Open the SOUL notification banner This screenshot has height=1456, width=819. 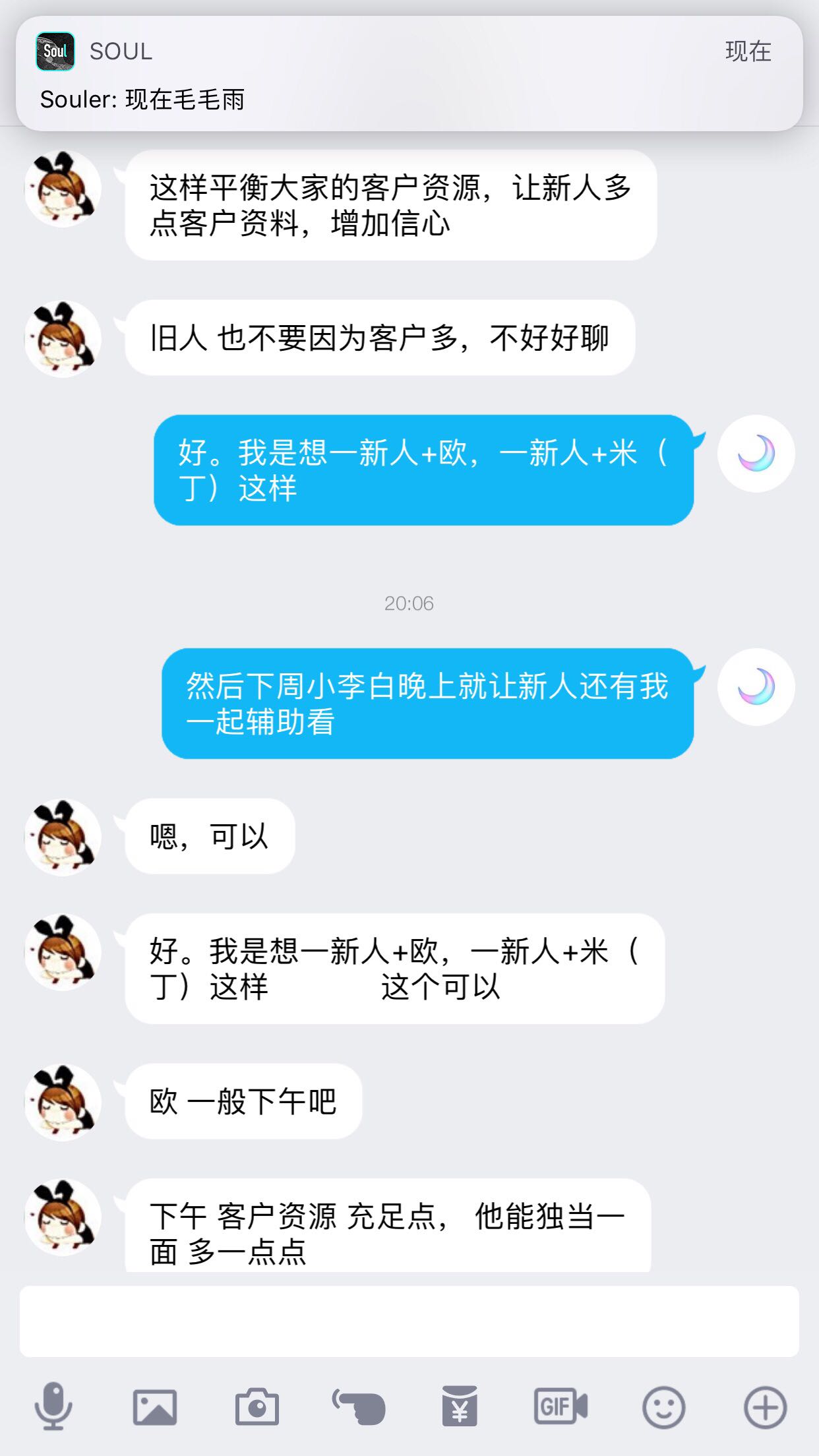[x=409, y=74]
